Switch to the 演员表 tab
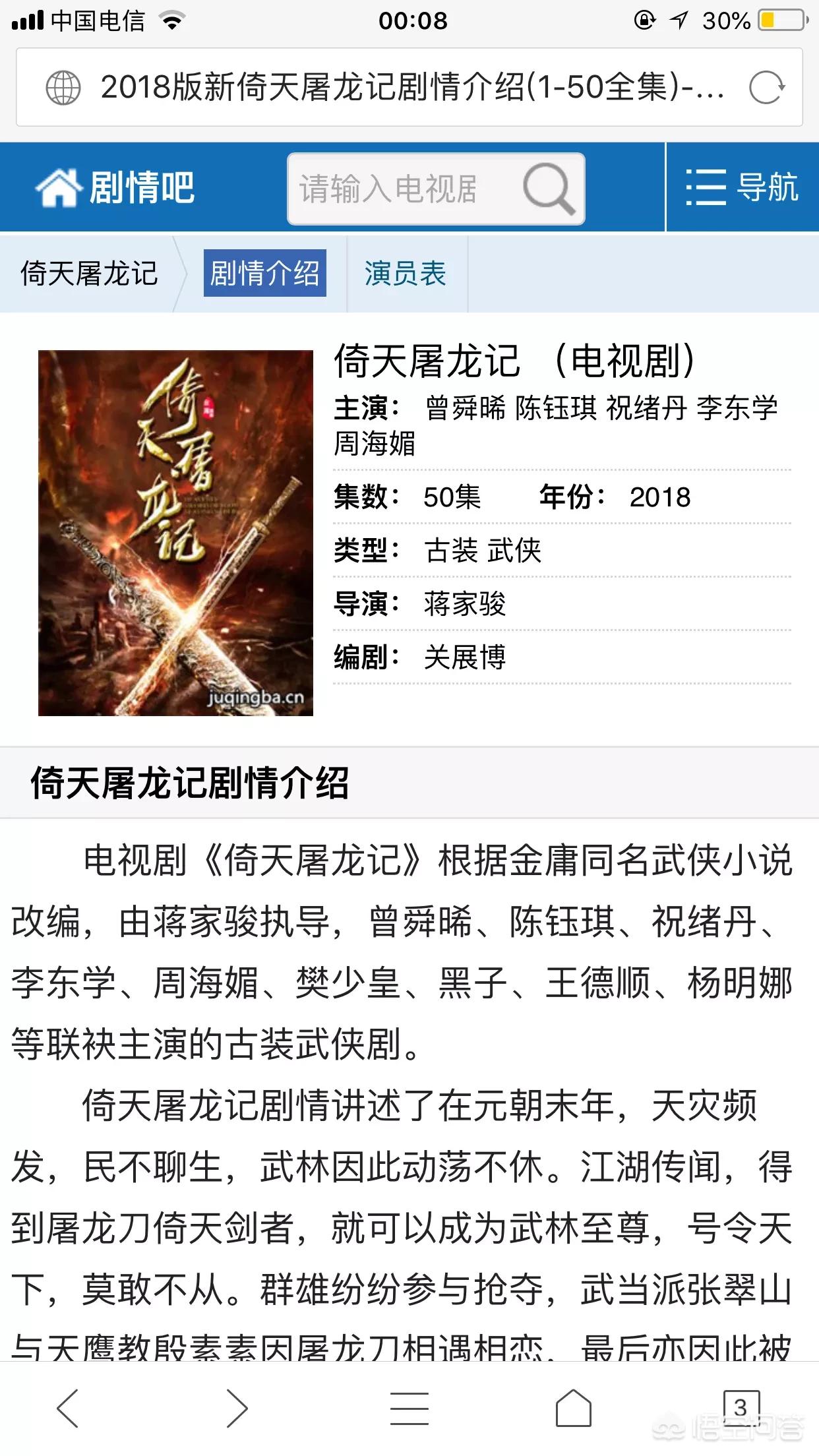The image size is (819, 1456). coord(406,274)
